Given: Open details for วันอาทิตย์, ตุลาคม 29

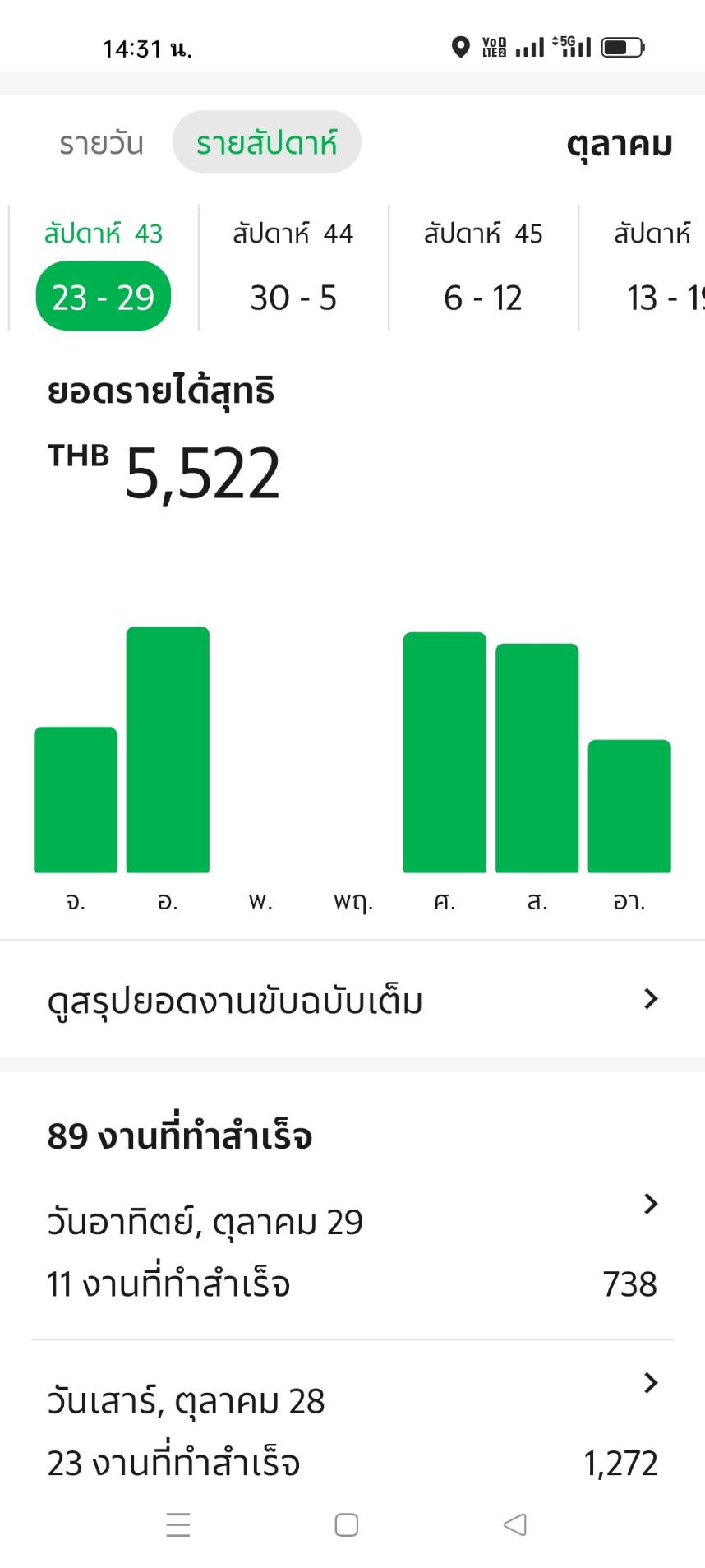Looking at the screenshot, I should point(352,1252).
